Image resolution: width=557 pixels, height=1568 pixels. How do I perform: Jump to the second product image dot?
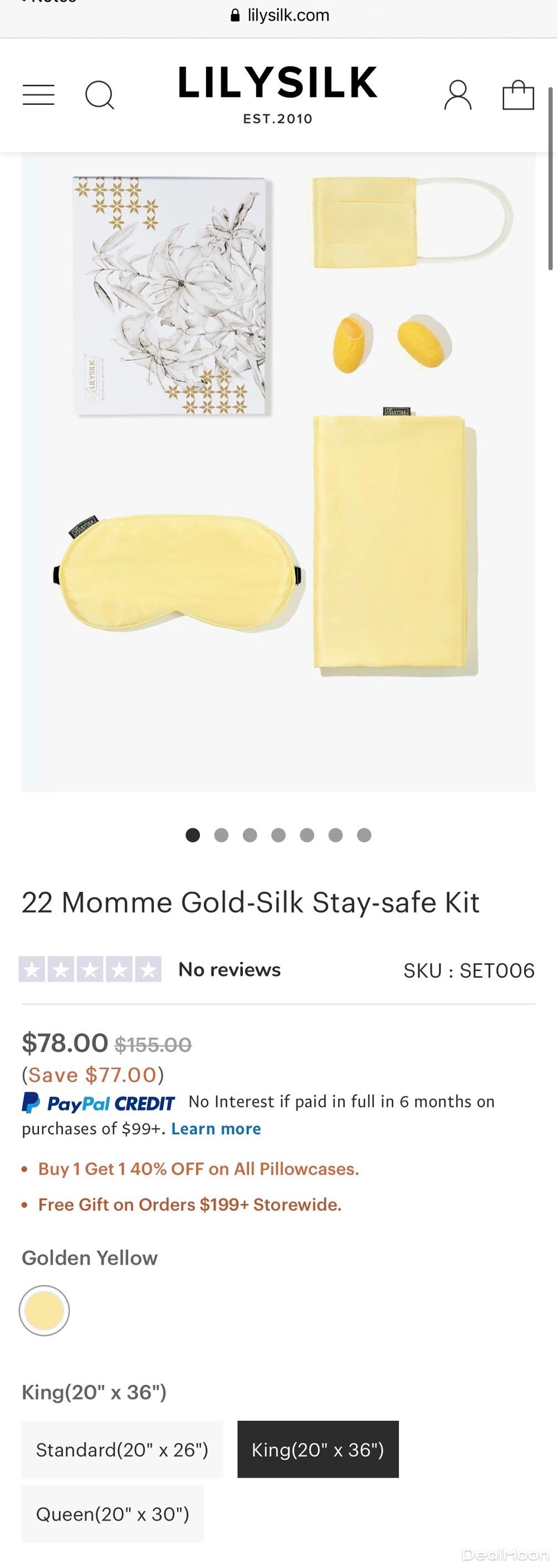click(221, 835)
